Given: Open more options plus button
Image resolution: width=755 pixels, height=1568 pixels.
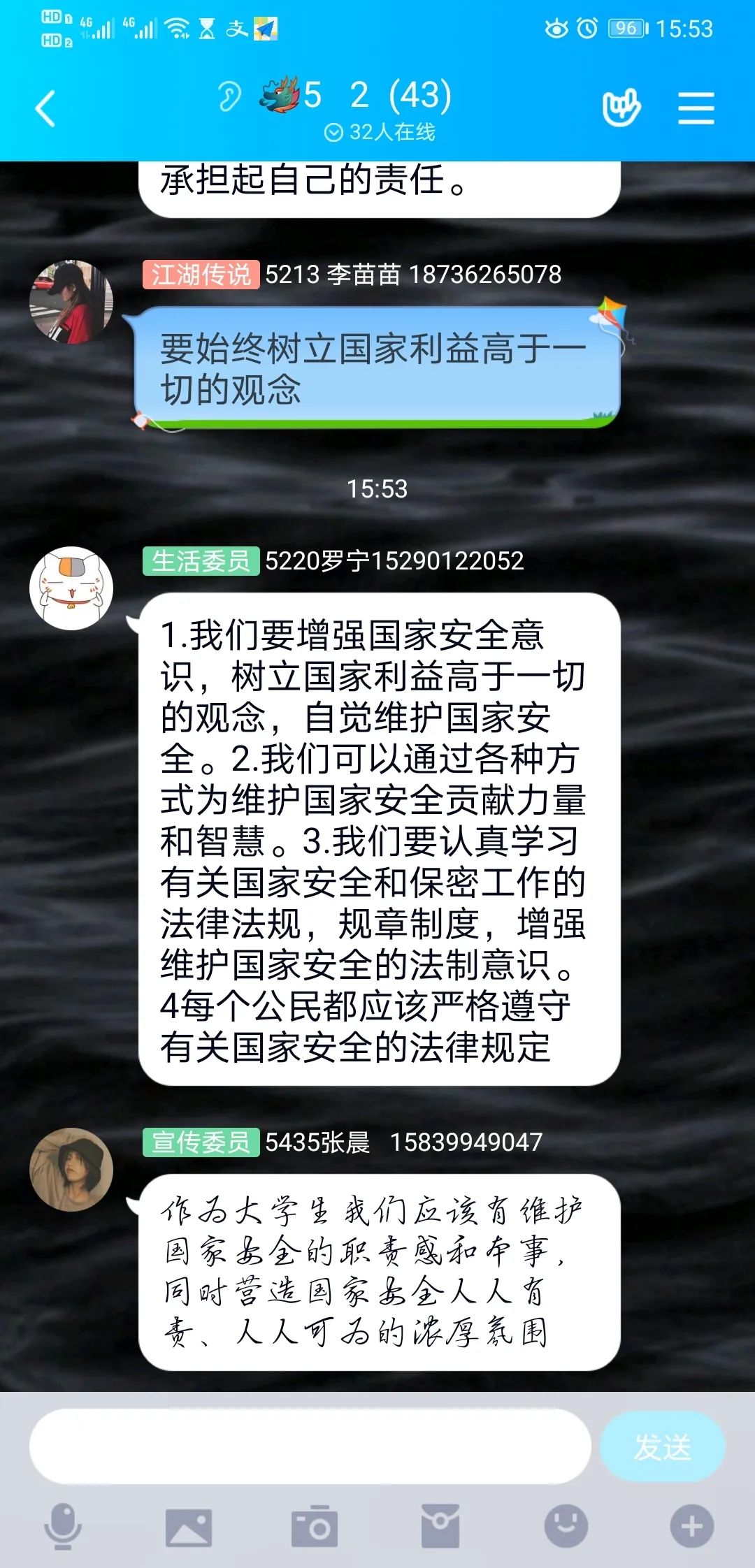Looking at the screenshot, I should pyautogui.click(x=691, y=1527).
